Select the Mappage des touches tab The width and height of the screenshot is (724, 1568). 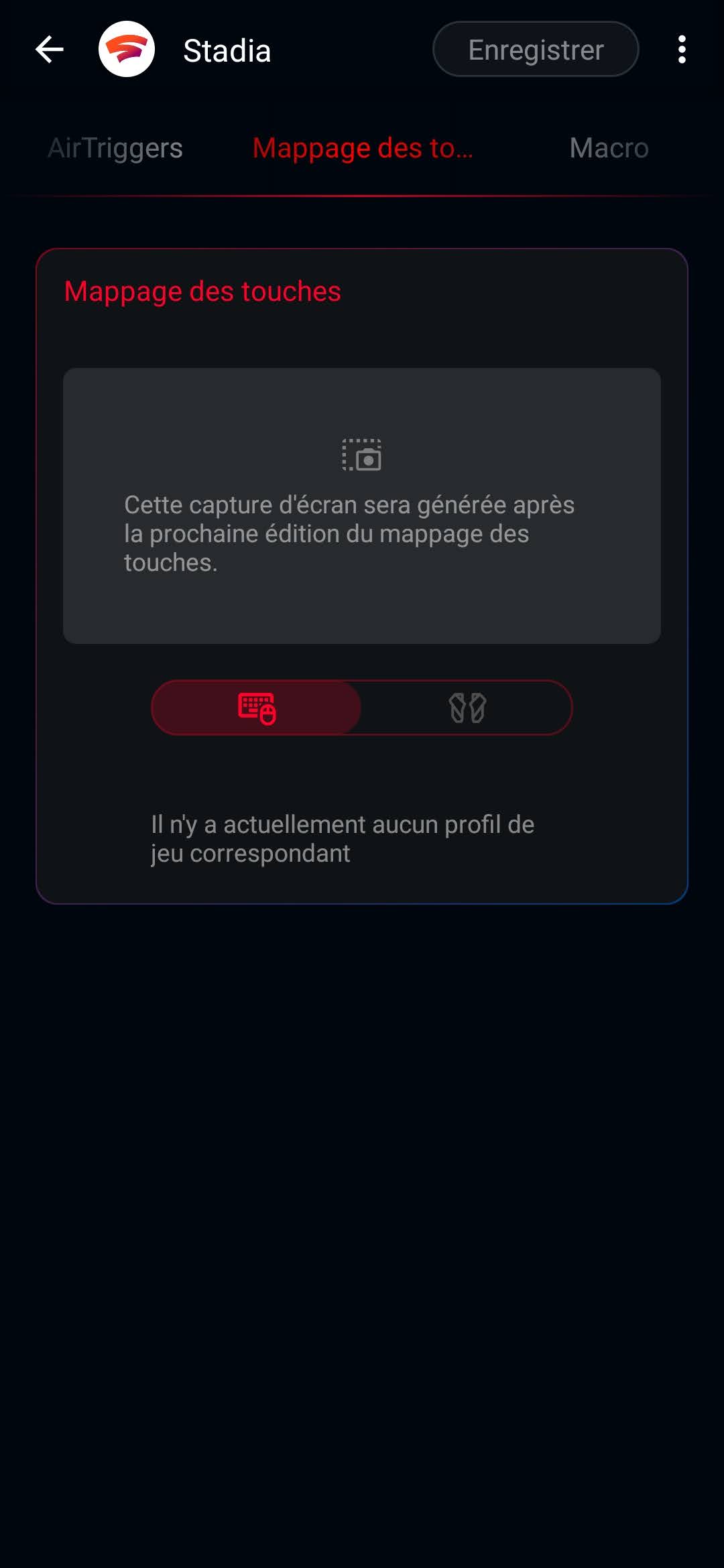pyautogui.click(x=363, y=148)
